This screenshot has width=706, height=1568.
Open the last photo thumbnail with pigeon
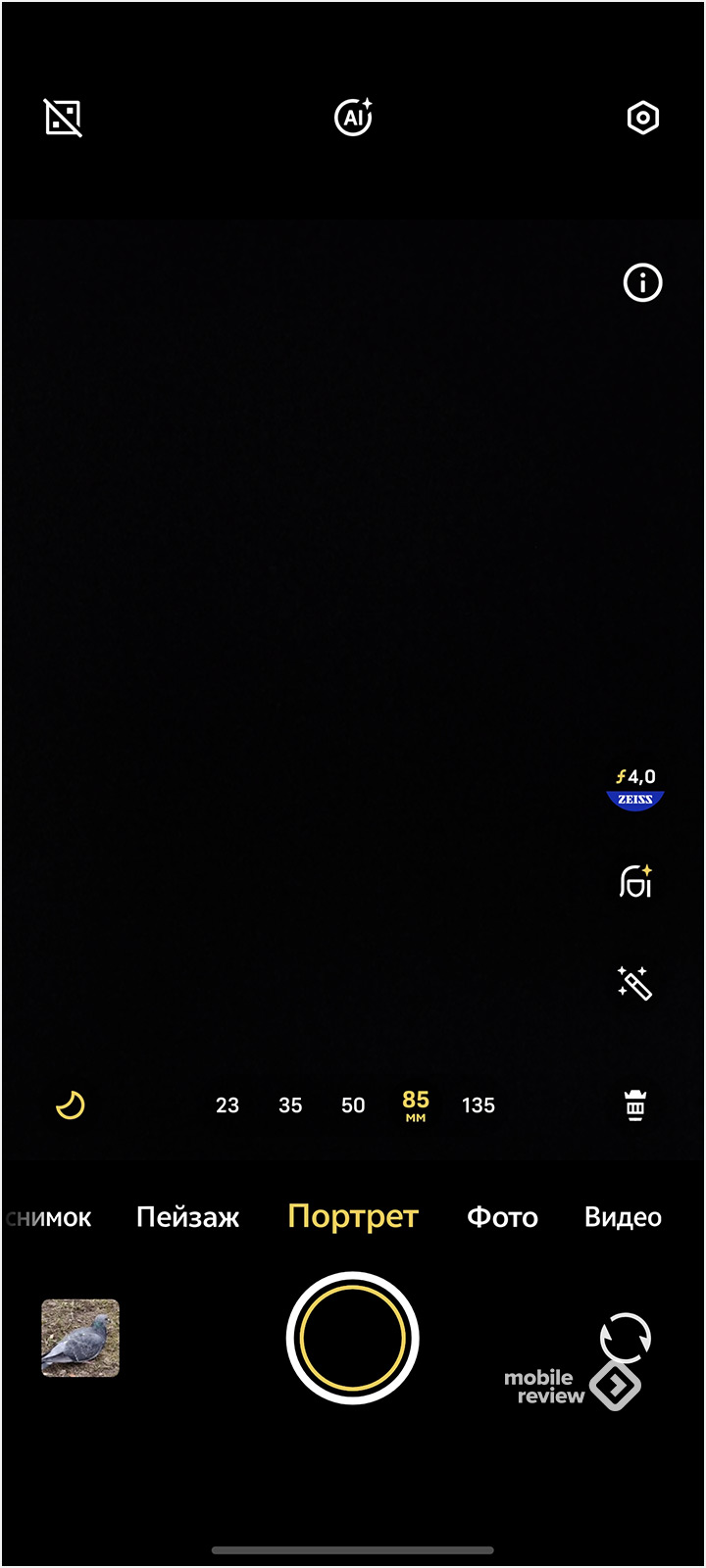(80, 1338)
